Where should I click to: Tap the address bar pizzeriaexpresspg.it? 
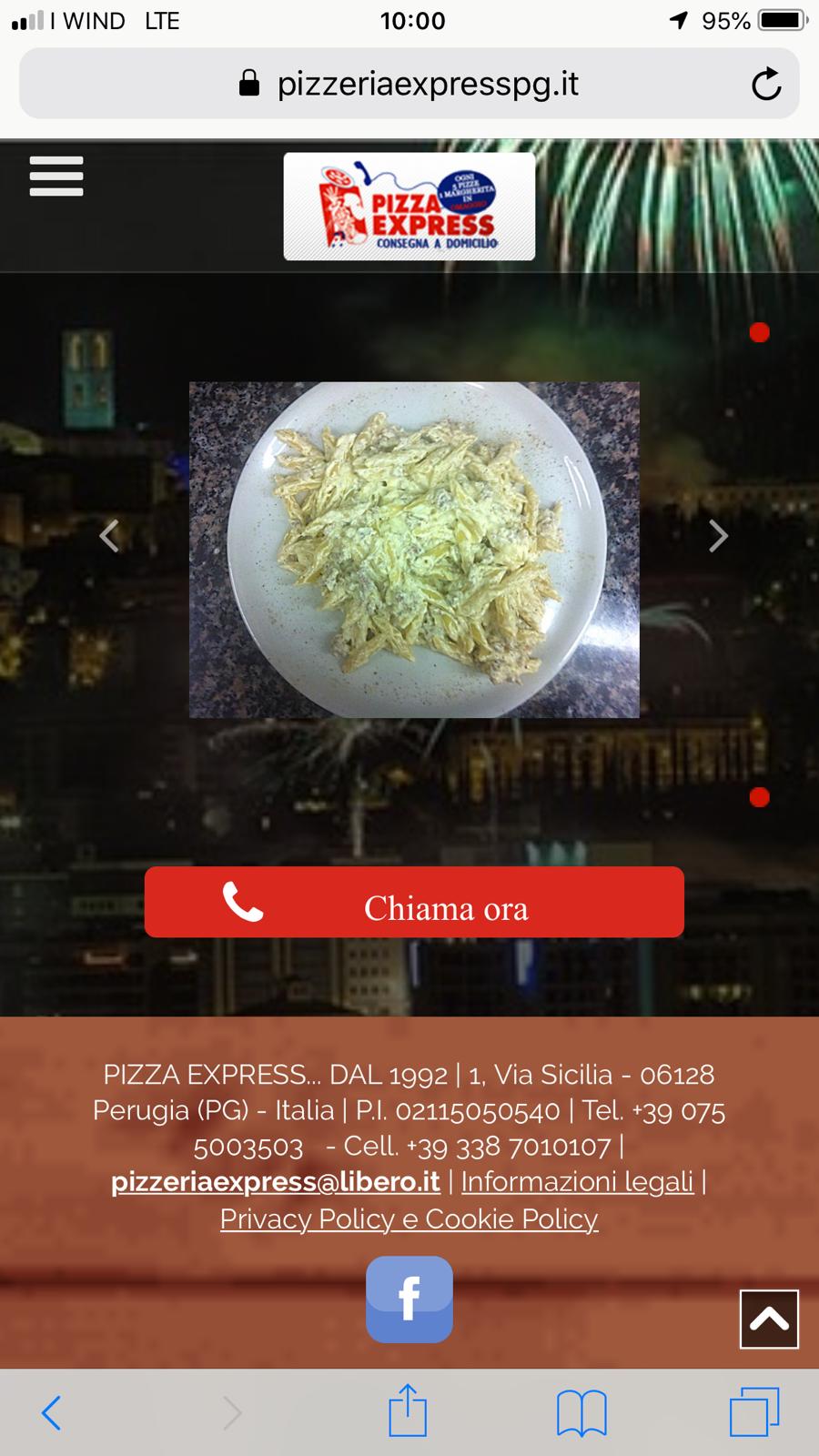[409, 84]
